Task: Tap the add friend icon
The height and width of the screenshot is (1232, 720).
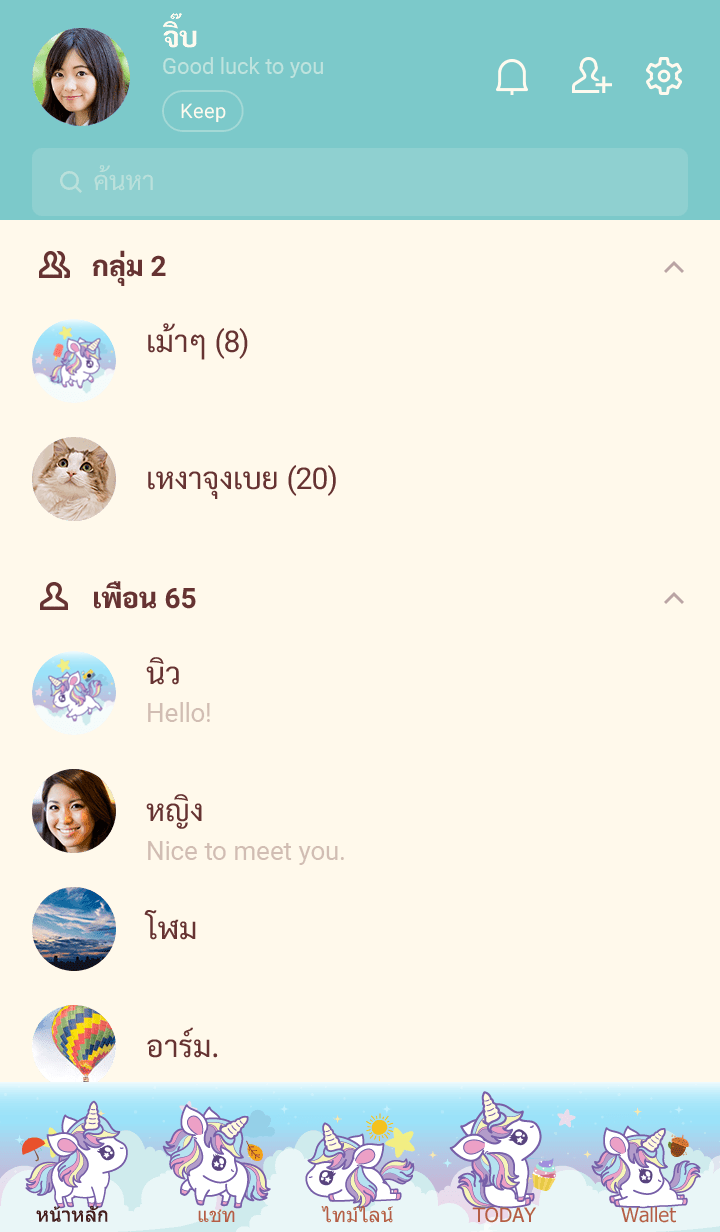Action: (590, 77)
